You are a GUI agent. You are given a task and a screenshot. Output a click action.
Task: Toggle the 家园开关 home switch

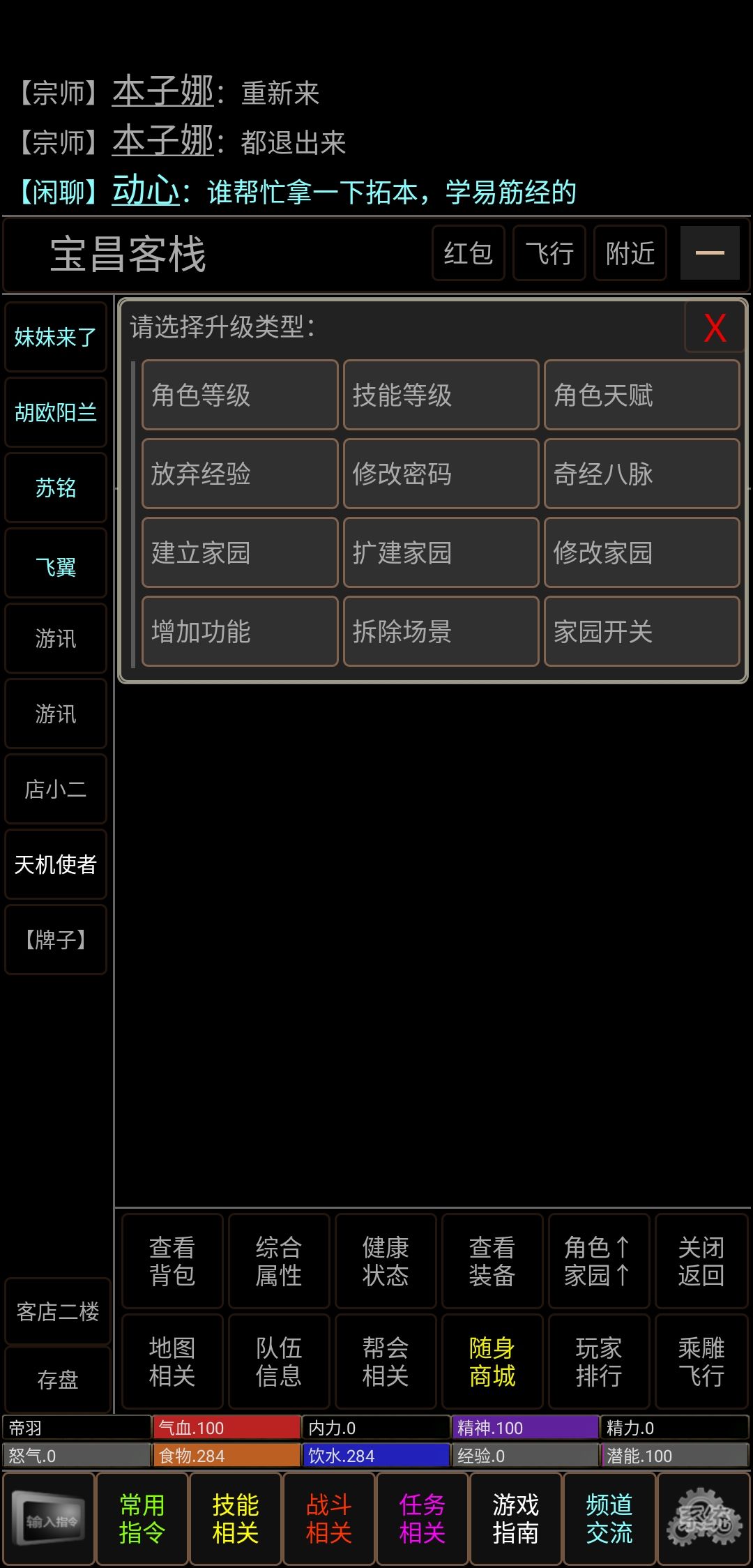641,632
